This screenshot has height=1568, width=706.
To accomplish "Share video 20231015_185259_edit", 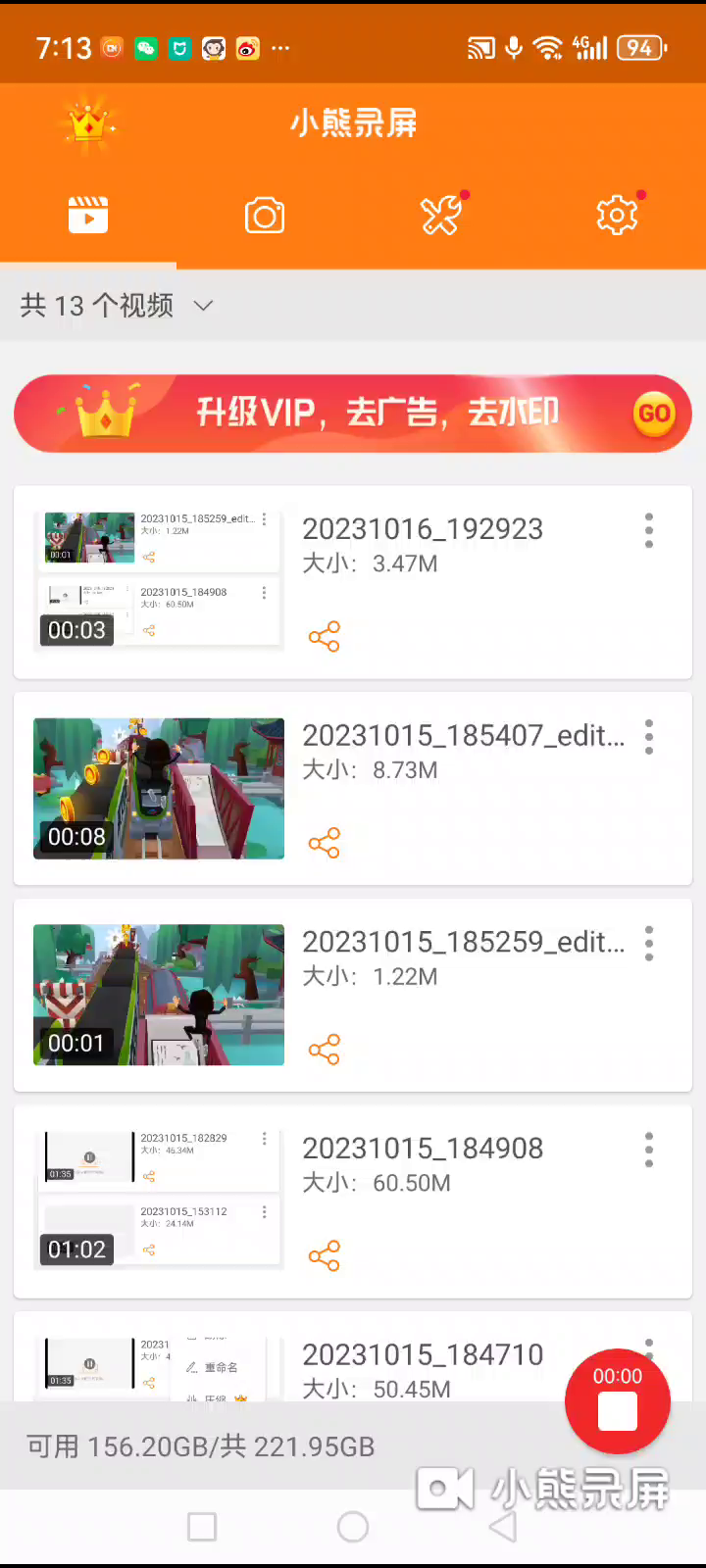I will (x=324, y=1050).
